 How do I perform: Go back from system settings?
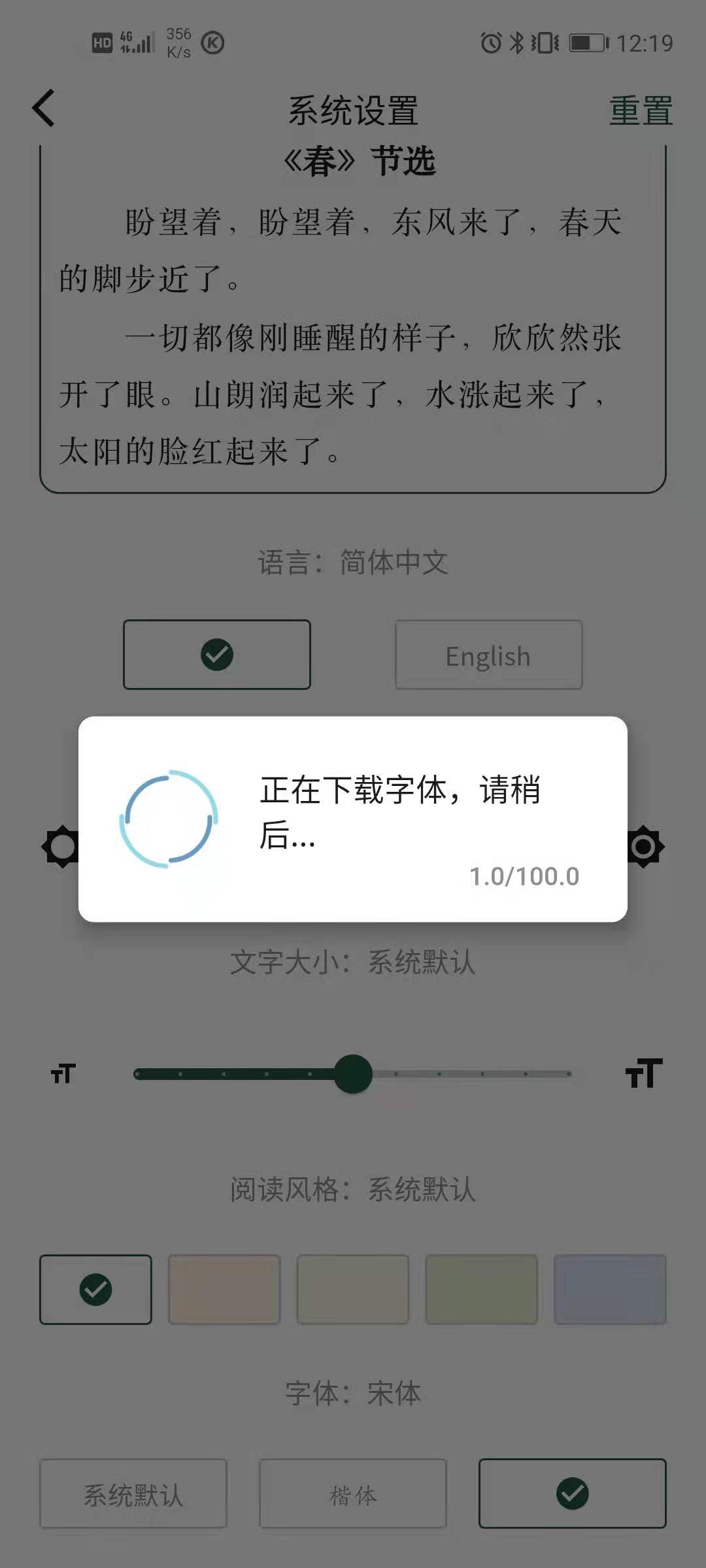pyautogui.click(x=43, y=108)
